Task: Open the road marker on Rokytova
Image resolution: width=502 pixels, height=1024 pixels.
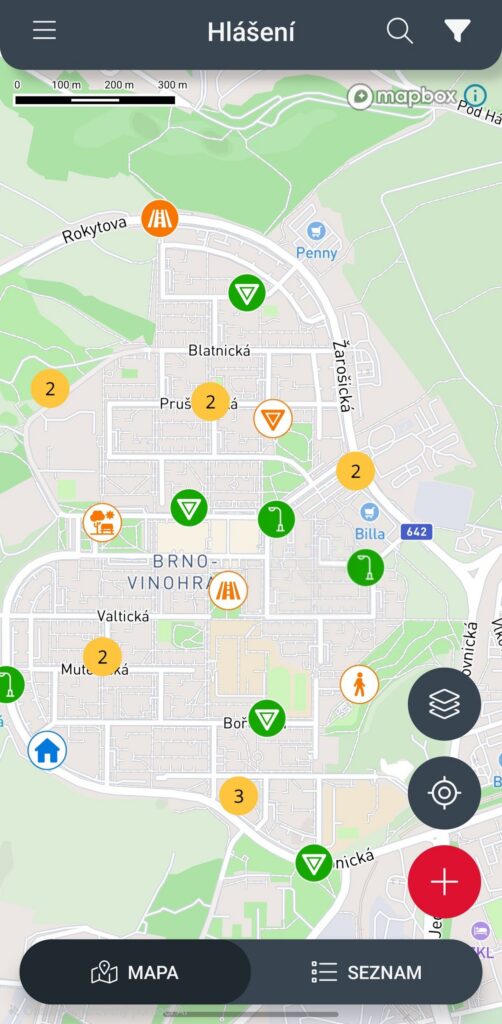Action: 160,218
